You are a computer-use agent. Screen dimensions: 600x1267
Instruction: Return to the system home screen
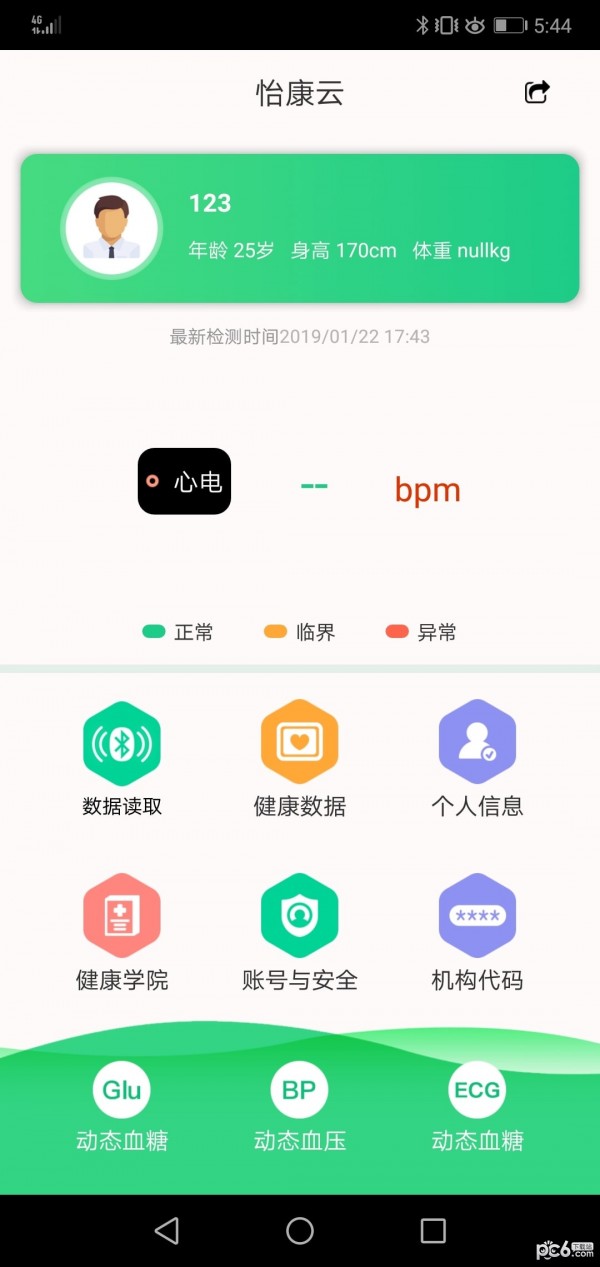300,1231
